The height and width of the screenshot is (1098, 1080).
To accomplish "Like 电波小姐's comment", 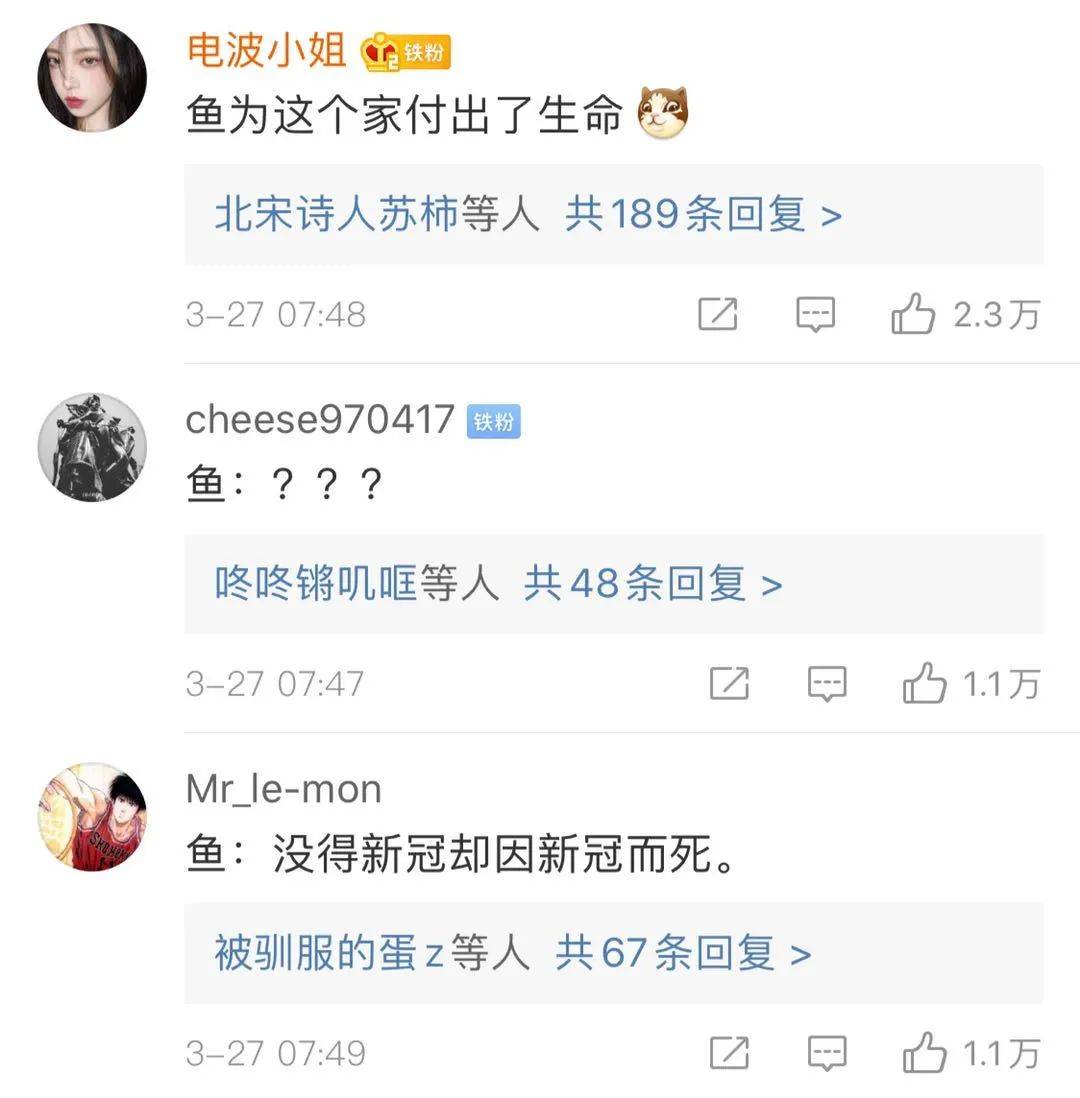I will pyautogui.click(x=913, y=315).
